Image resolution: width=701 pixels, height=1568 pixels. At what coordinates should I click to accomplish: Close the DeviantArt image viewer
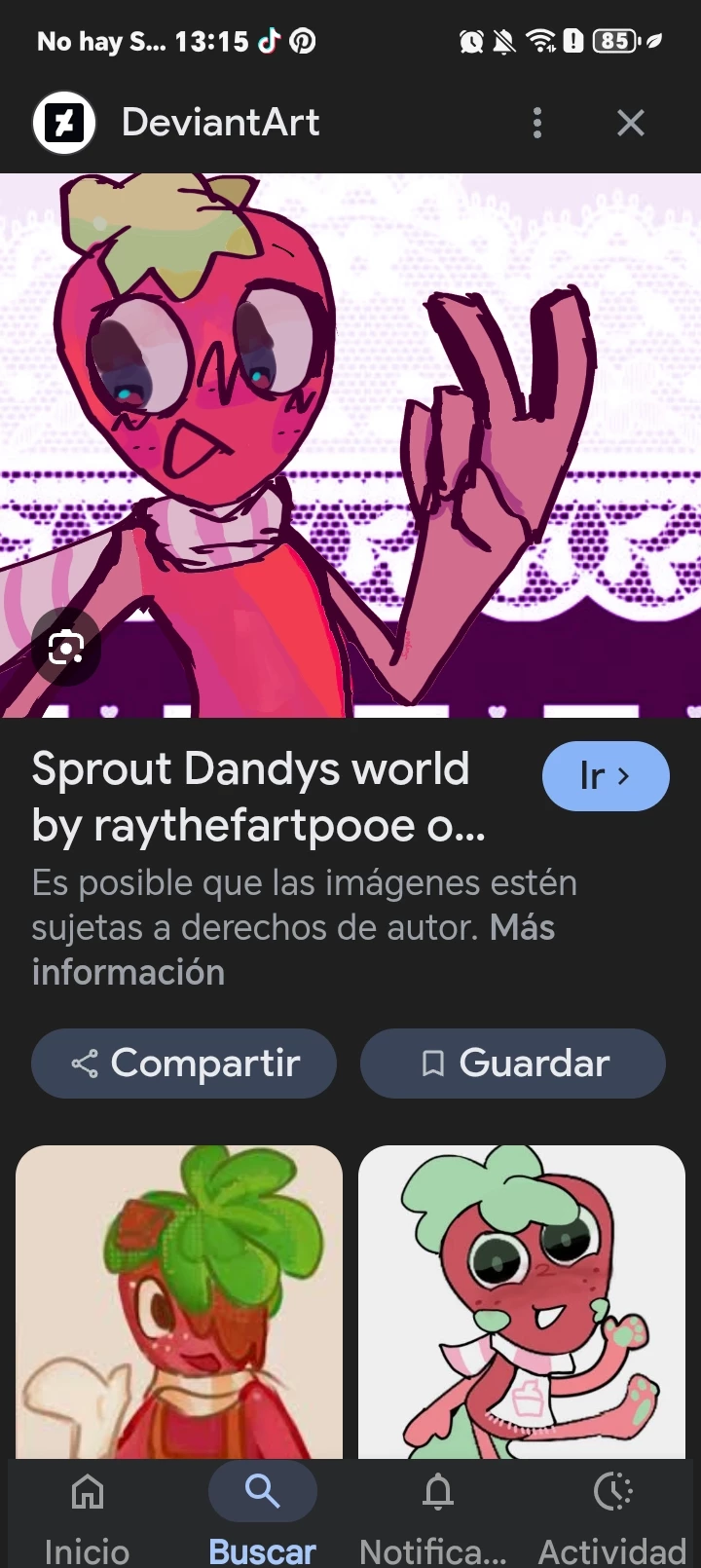point(630,123)
